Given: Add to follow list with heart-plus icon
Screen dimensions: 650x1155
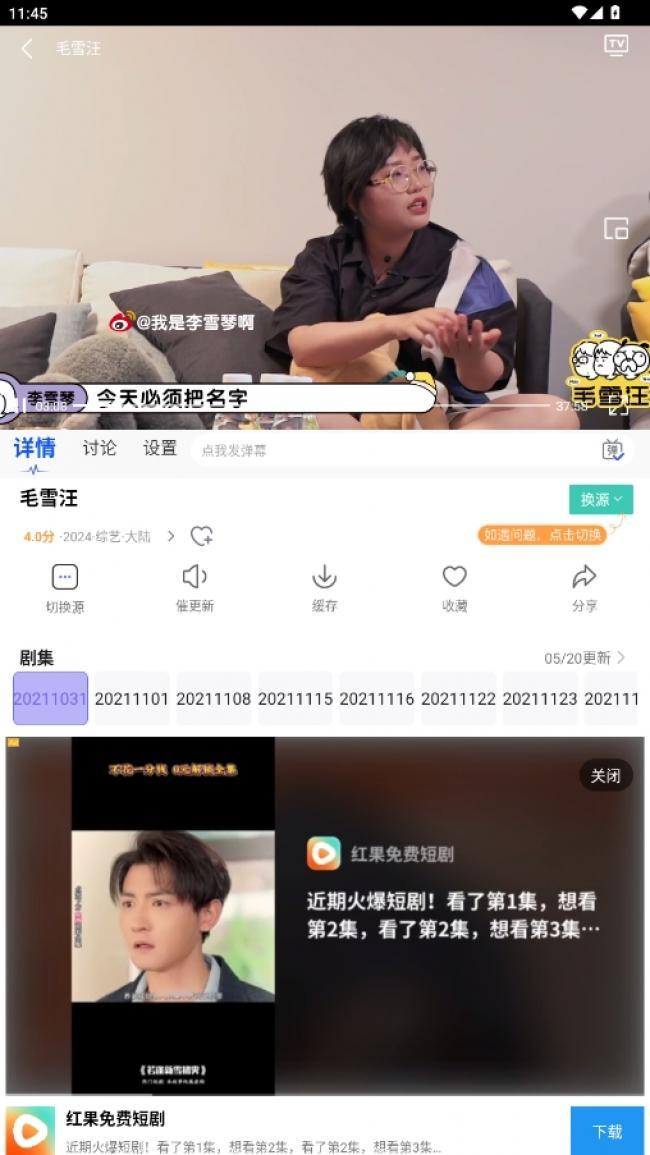Looking at the screenshot, I should pyautogui.click(x=202, y=536).
